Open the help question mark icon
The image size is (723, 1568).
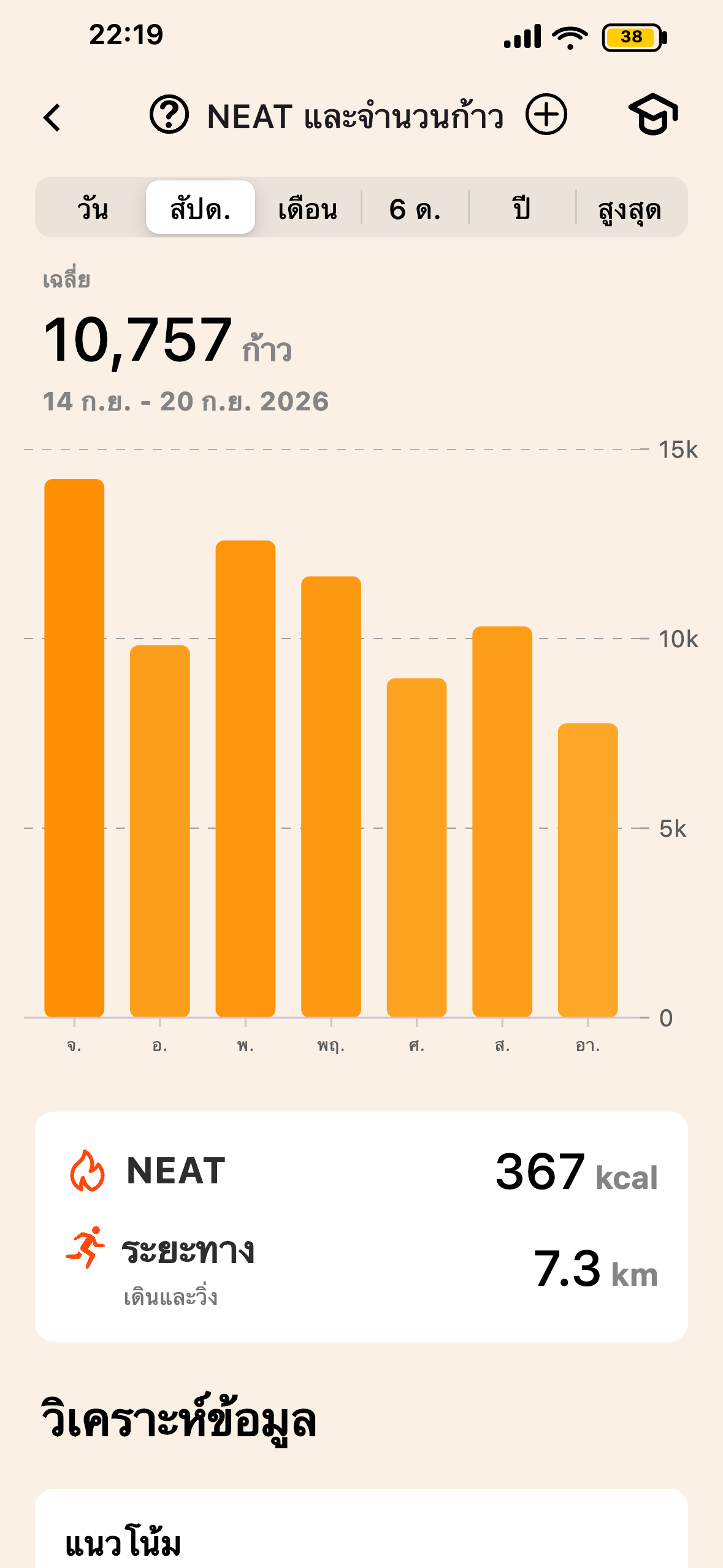(169, 115)
